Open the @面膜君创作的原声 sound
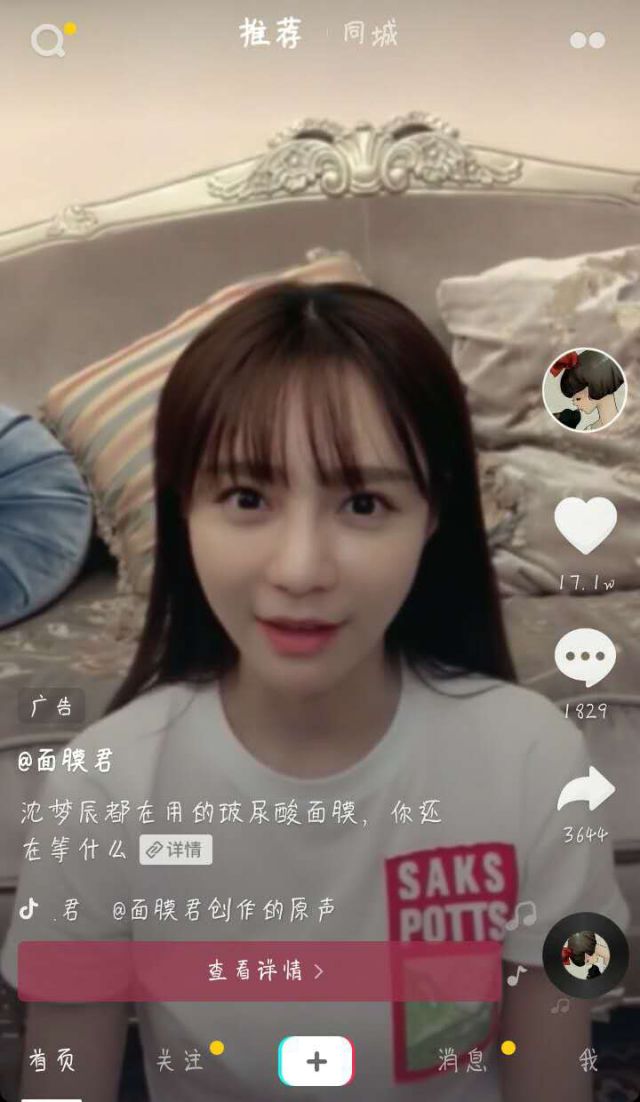This screenshot has height=1102, width=640. (222, 909)
